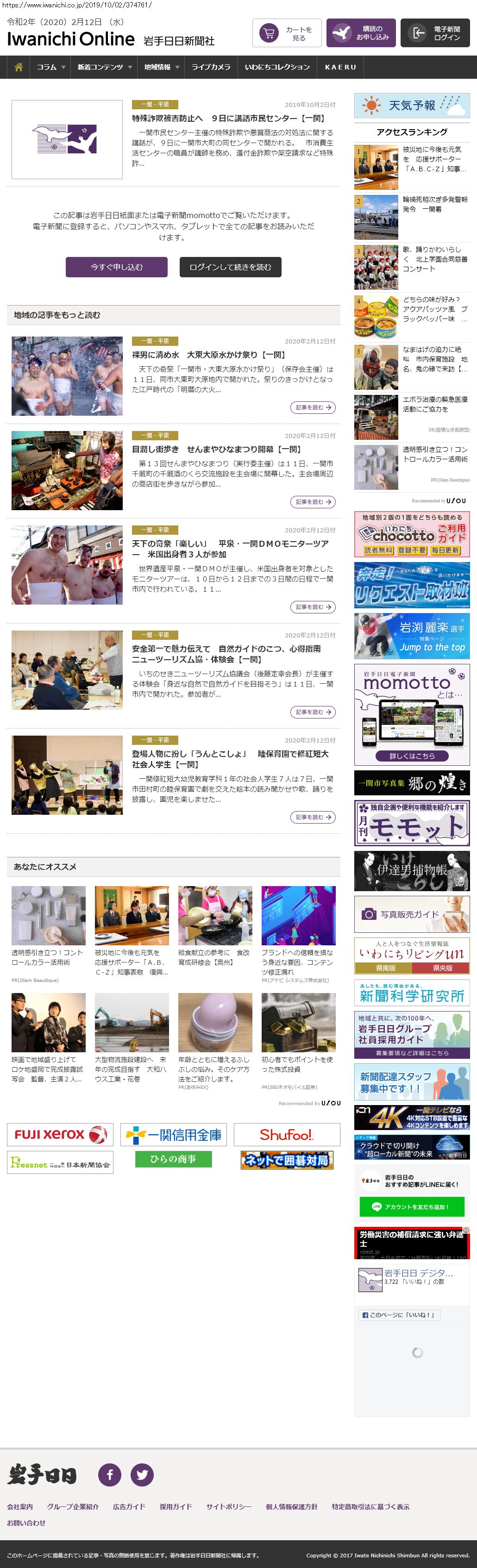Read more on せんまやひなまつり article

[313, 501]
